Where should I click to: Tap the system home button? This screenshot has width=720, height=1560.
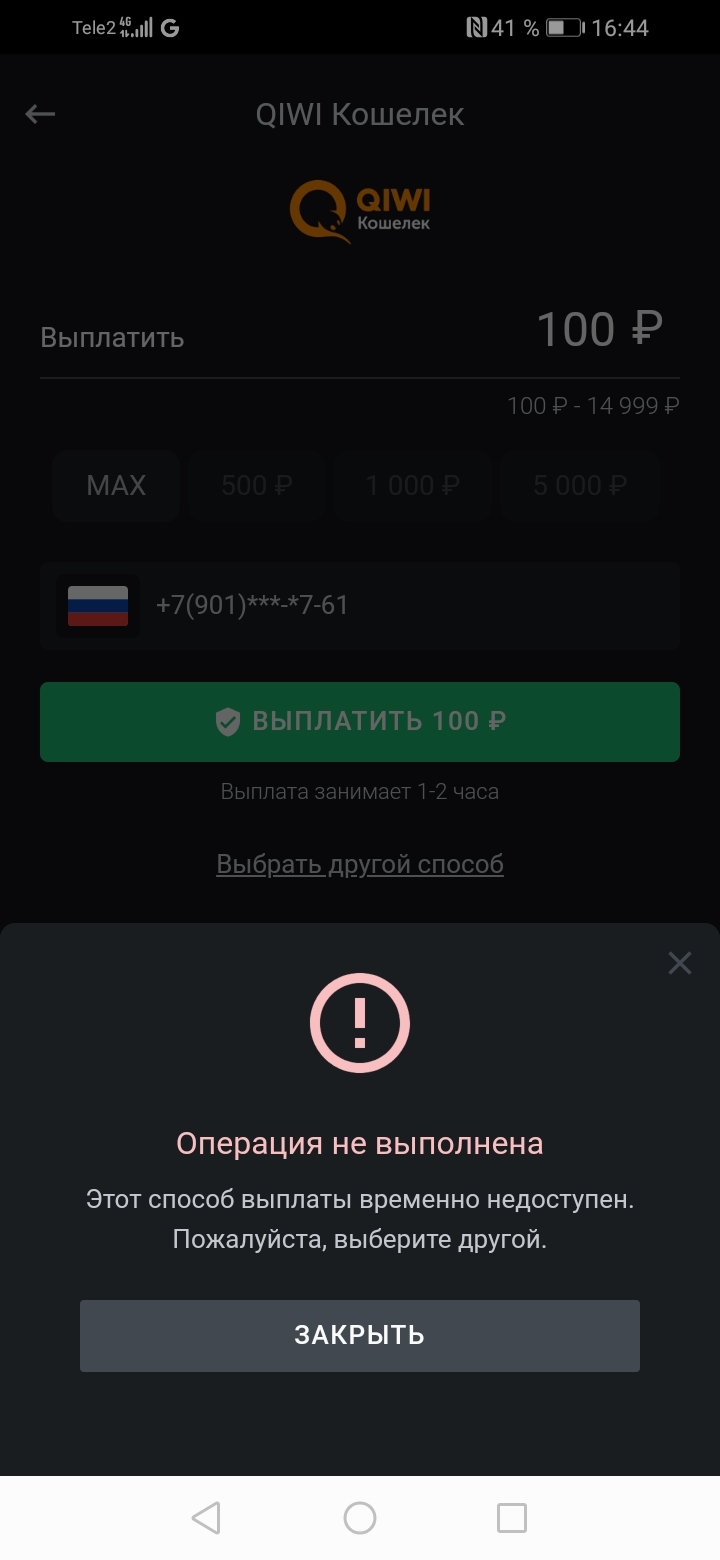[360, 1518]
